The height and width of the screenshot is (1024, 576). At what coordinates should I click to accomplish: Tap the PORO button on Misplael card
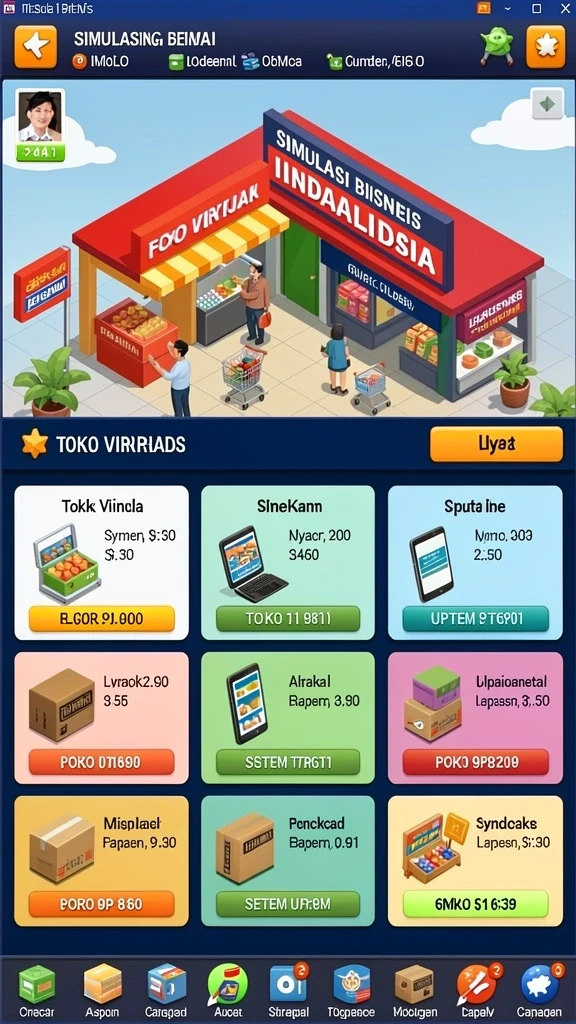click(101, 904)
